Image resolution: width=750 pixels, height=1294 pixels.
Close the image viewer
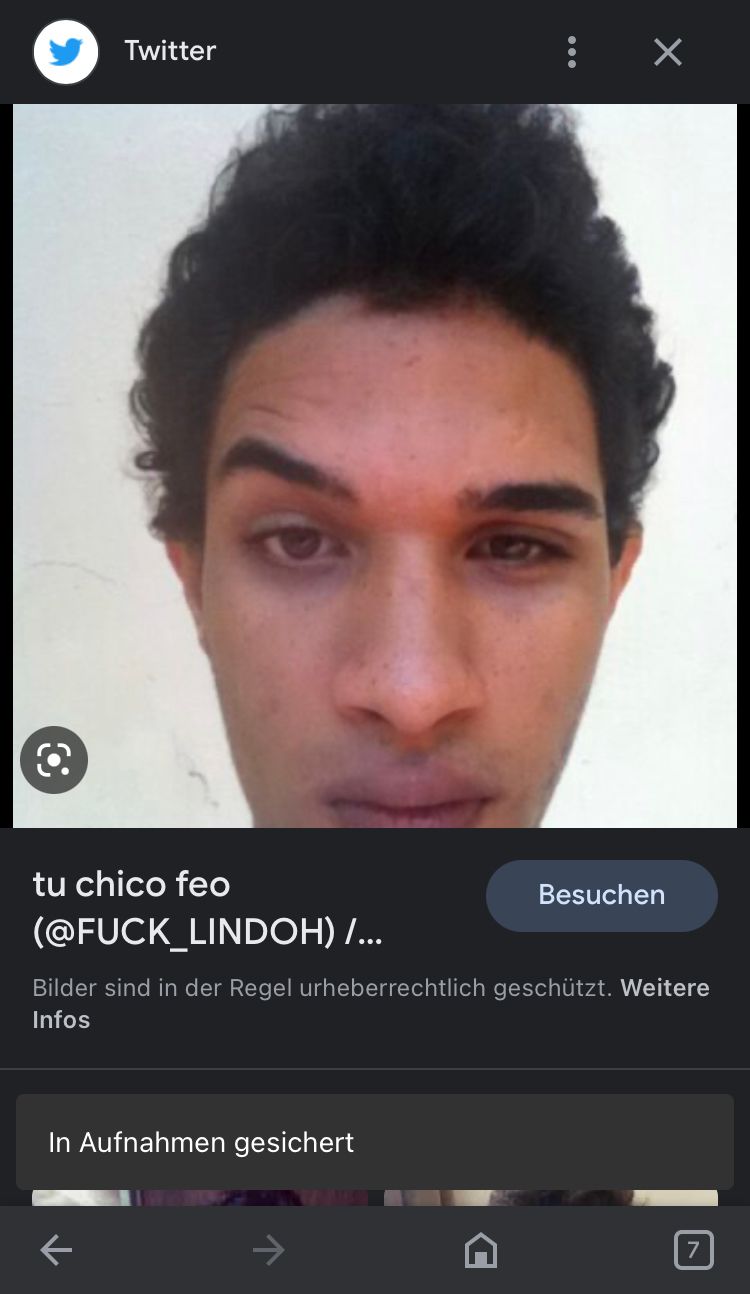tap(667, 52)
